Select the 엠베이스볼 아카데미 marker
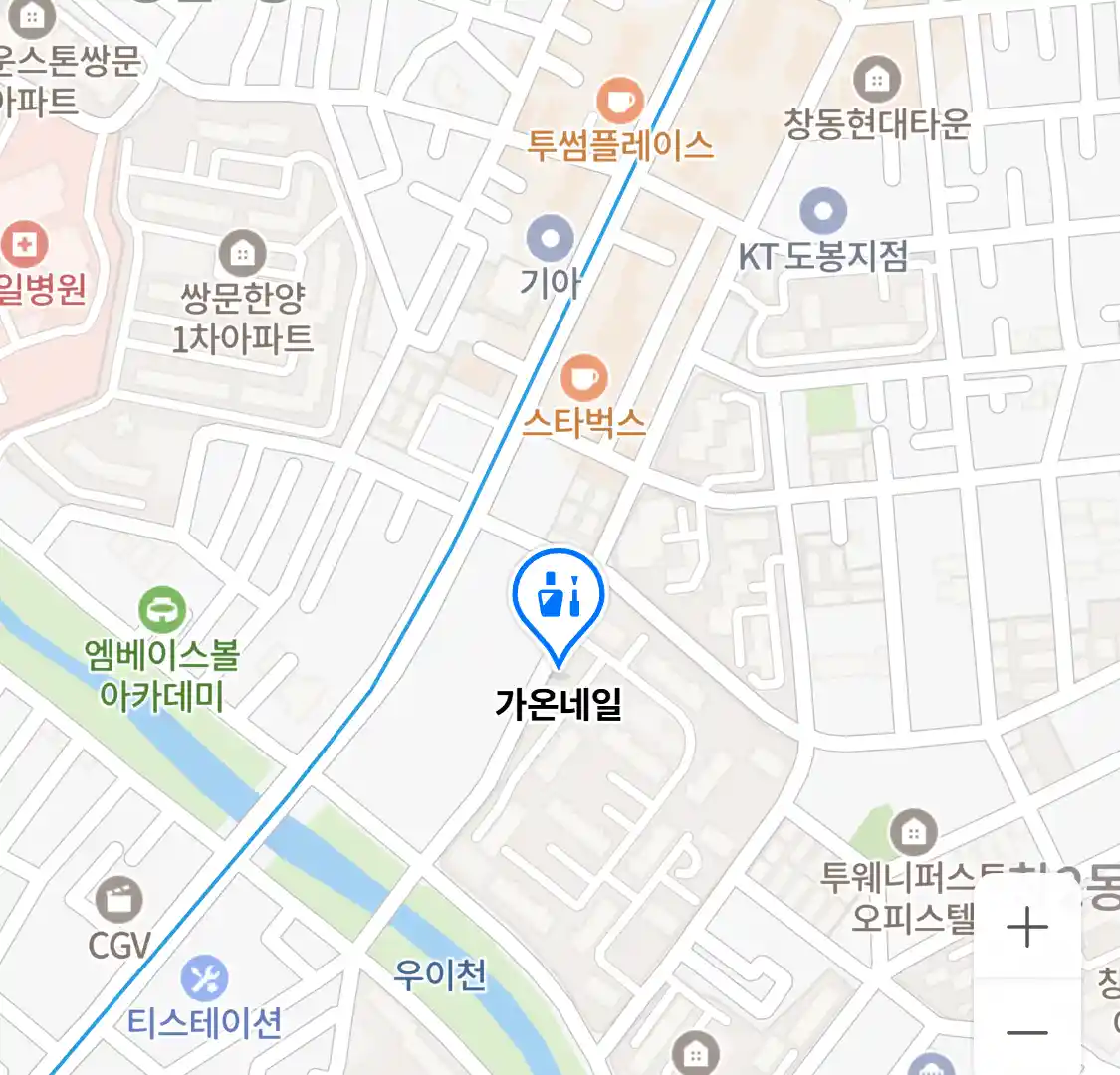Screen dimensions: 1120x1075 click(x=162, y=609)
